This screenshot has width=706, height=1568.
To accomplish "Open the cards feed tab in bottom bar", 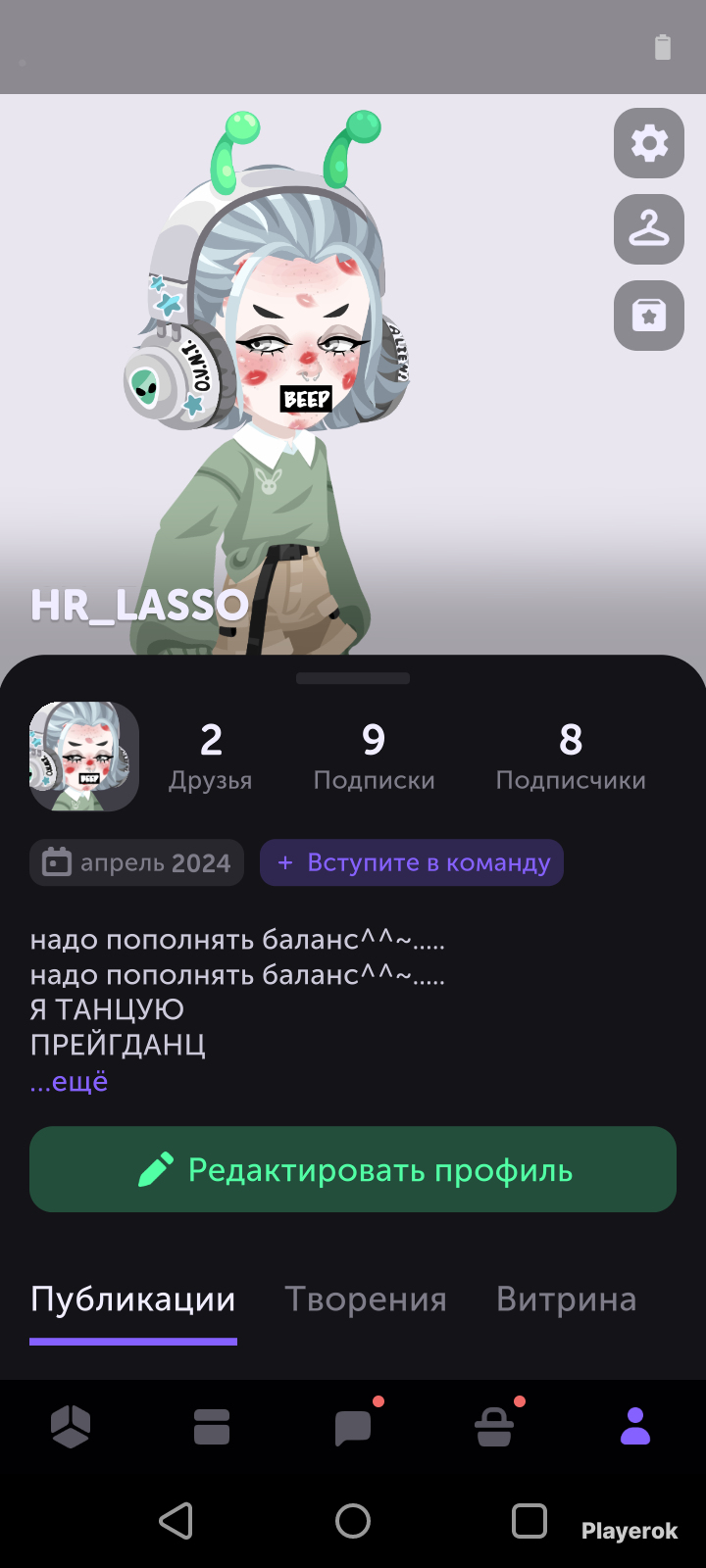I will 212,1426.
